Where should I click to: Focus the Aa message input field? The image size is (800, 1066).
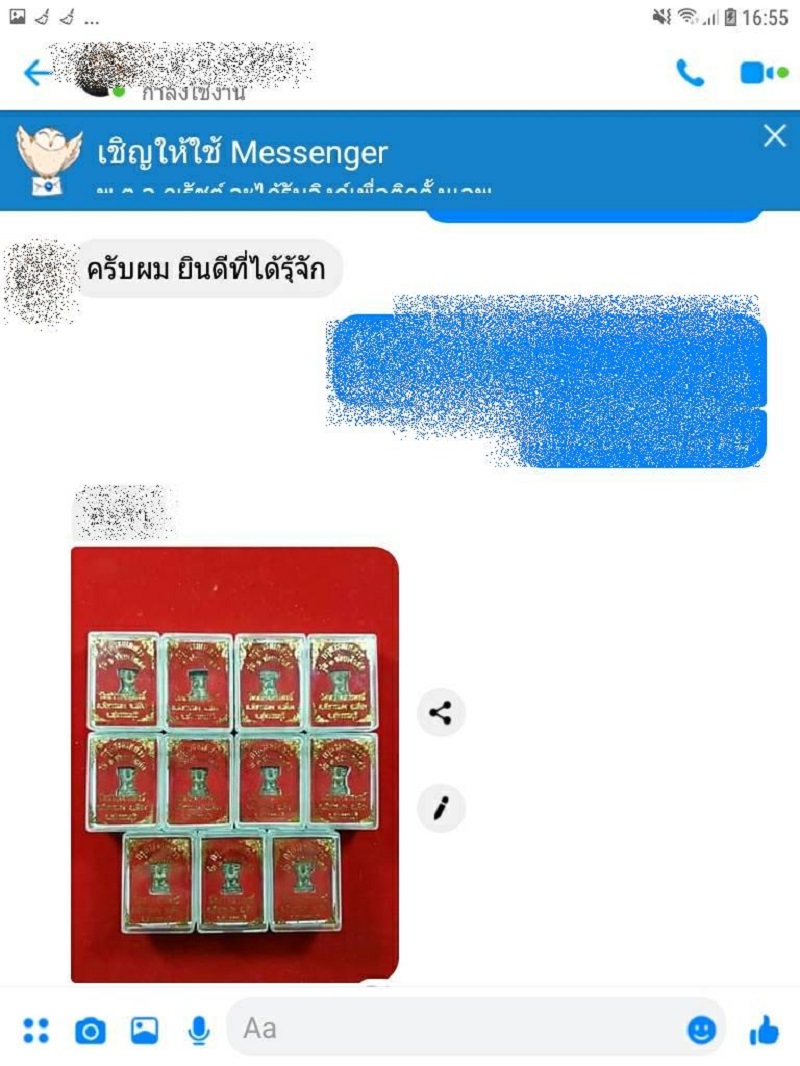[450, 1028]
